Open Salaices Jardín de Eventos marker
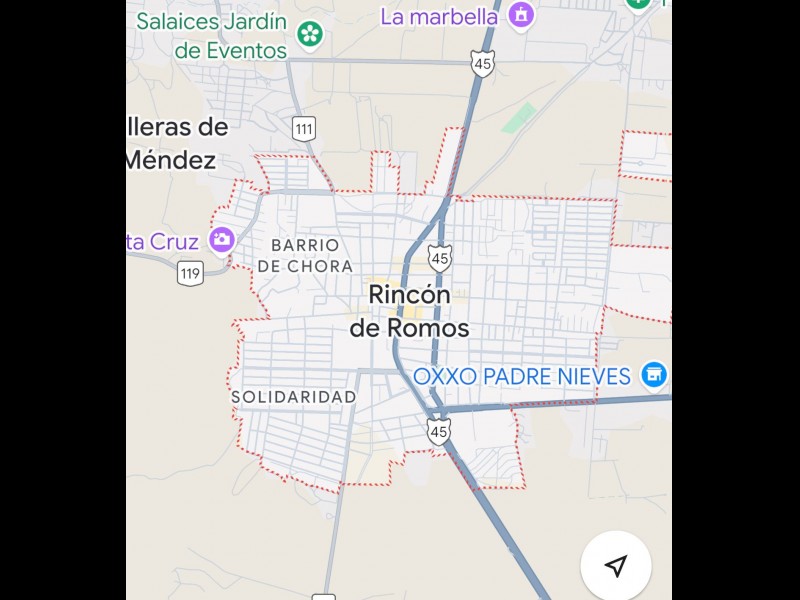 point(311,35)
